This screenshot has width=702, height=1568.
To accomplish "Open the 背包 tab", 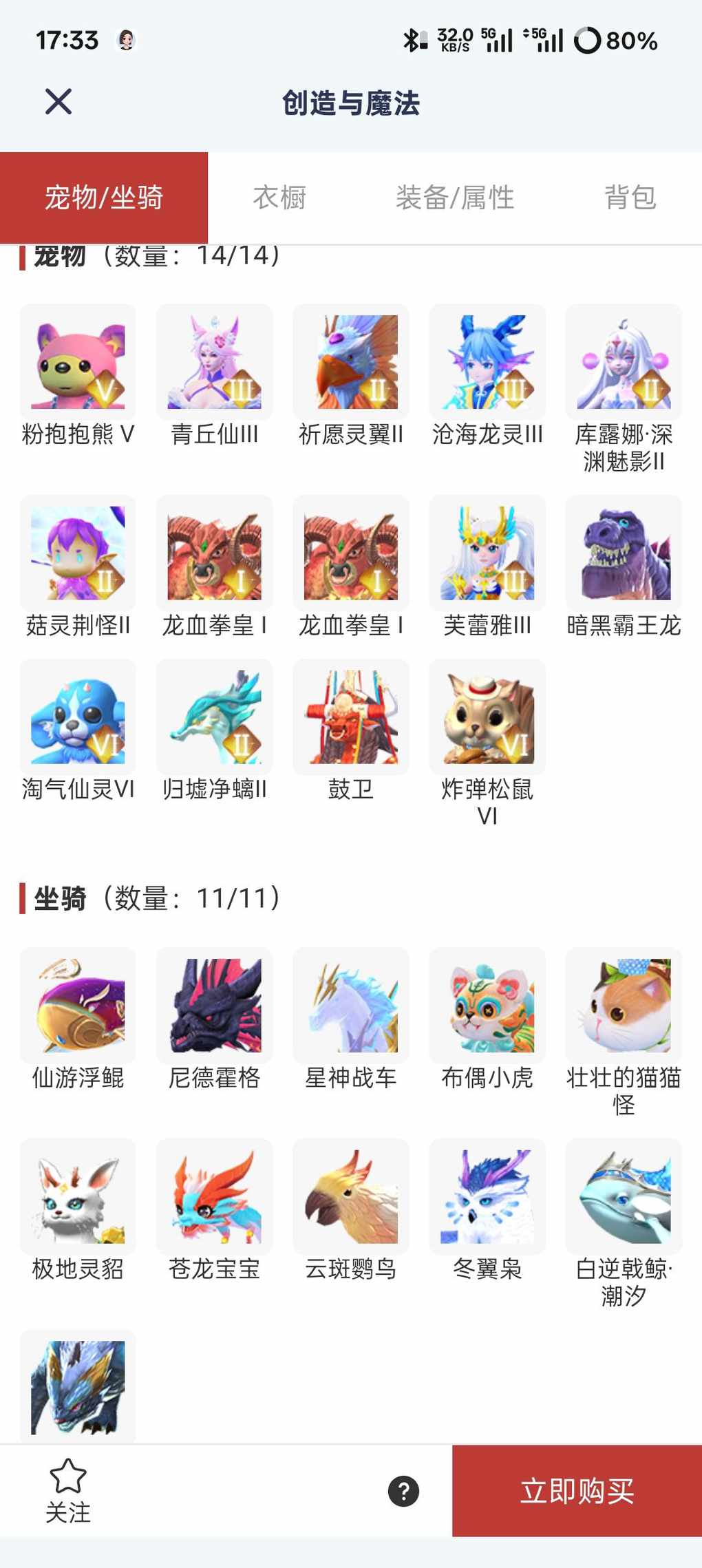I will [630, 198].
